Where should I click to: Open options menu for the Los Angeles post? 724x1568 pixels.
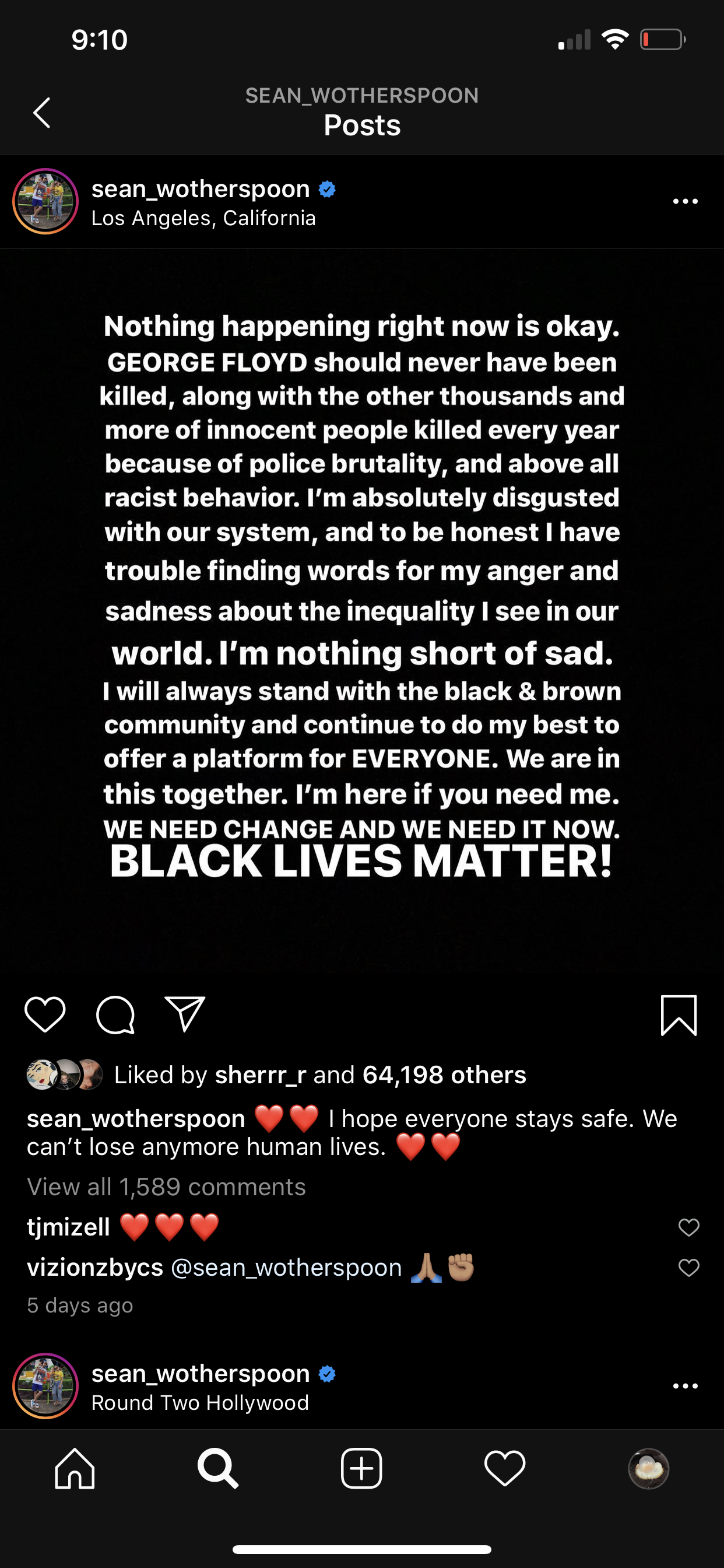tap(685, 201)
